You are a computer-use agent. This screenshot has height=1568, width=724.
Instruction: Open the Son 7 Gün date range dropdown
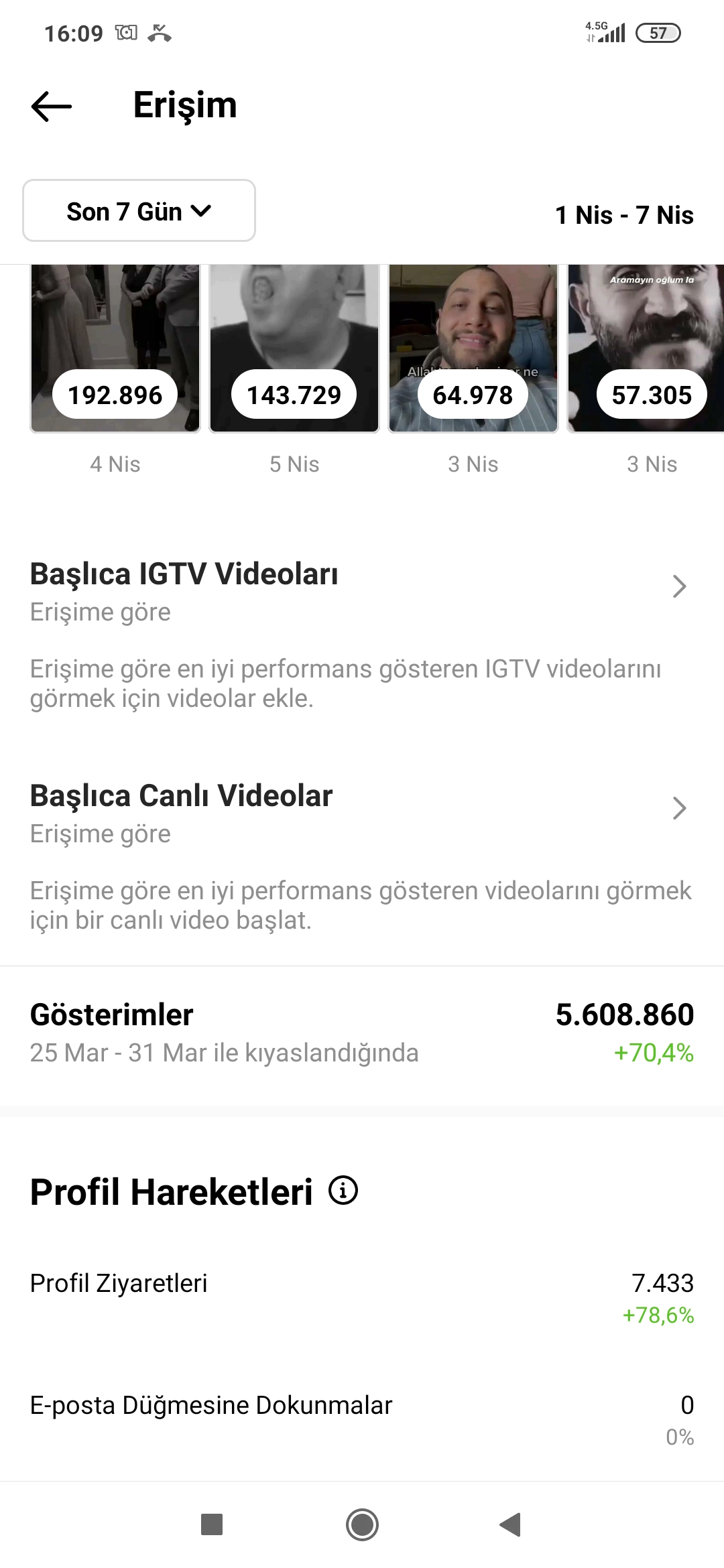click(x=139, y=210)
